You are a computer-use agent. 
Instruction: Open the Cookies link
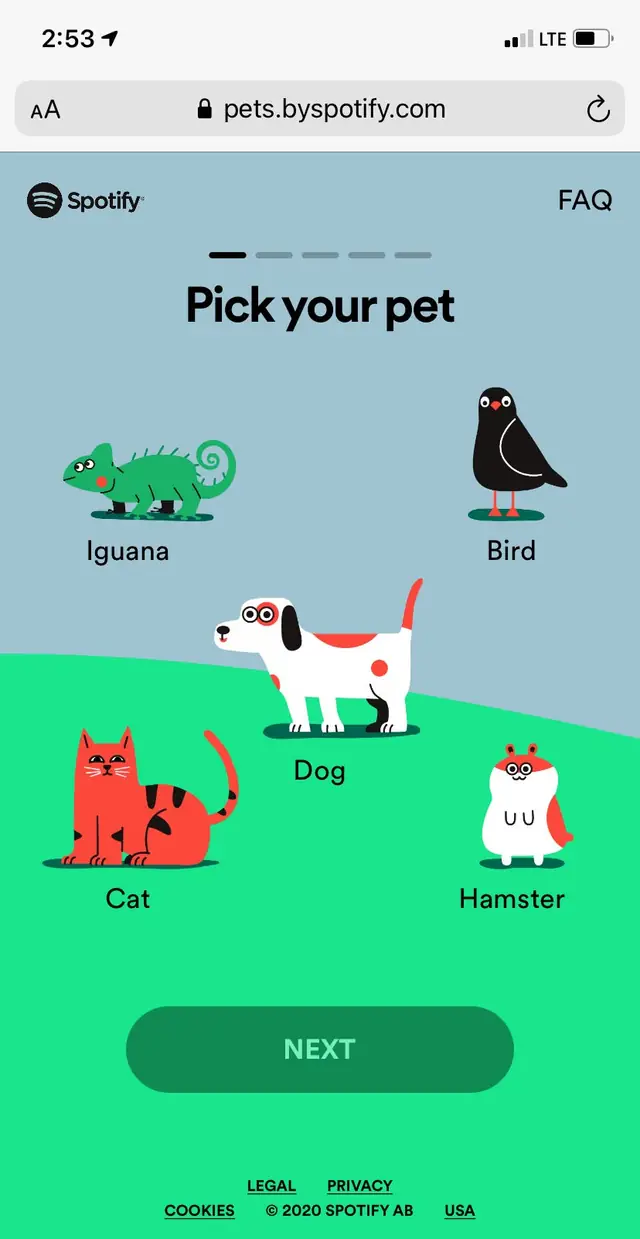[x=200, y=1211]
